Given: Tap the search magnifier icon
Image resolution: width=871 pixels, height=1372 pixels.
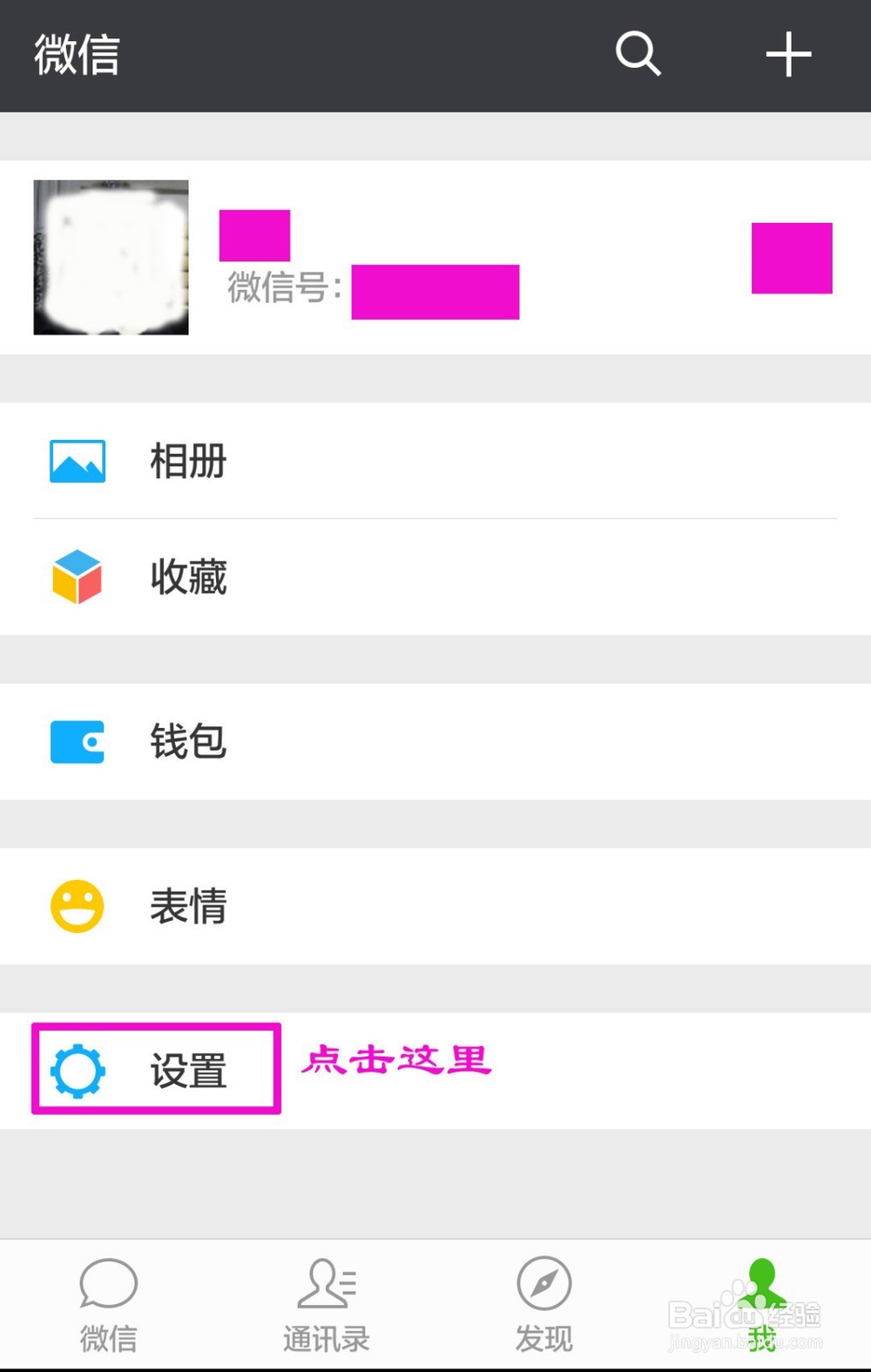Looking at the screenshot, I should point(638,55).
